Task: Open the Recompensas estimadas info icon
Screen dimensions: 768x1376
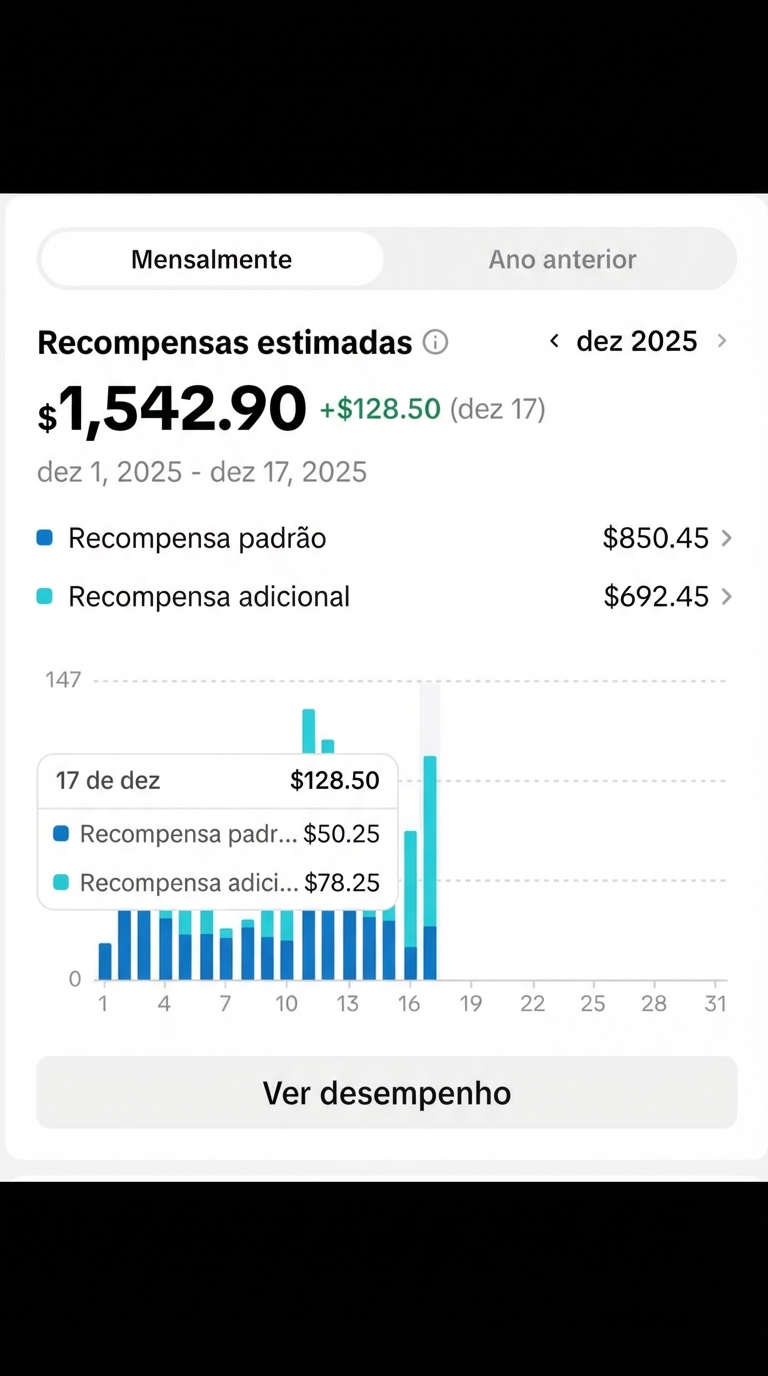Action: pyautogui.click(x=435, y=342)
